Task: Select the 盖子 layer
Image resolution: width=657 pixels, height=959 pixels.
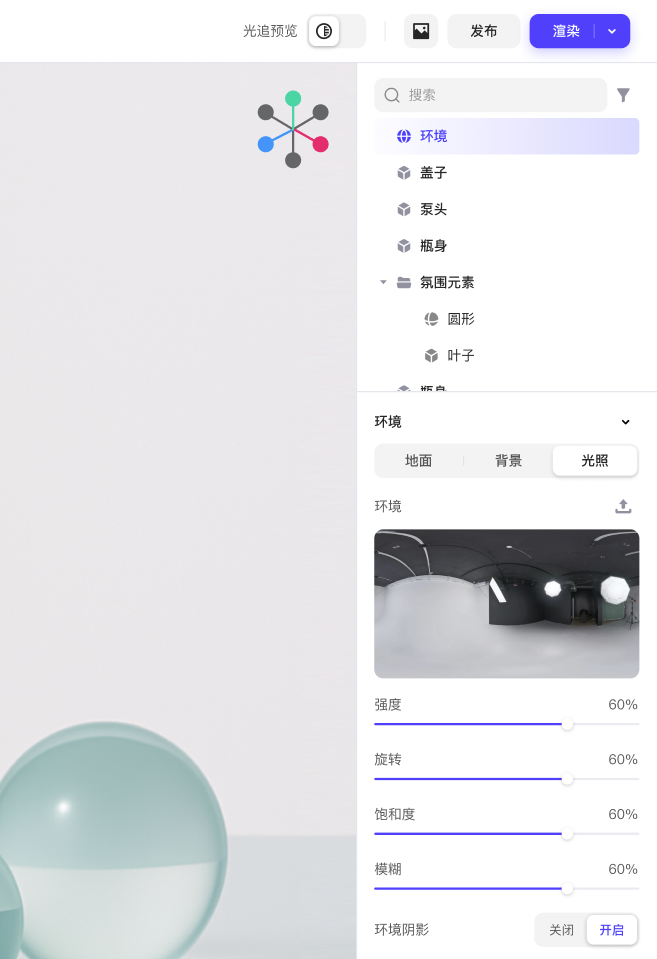Action: pyautogui.click(x=433, y=173)
